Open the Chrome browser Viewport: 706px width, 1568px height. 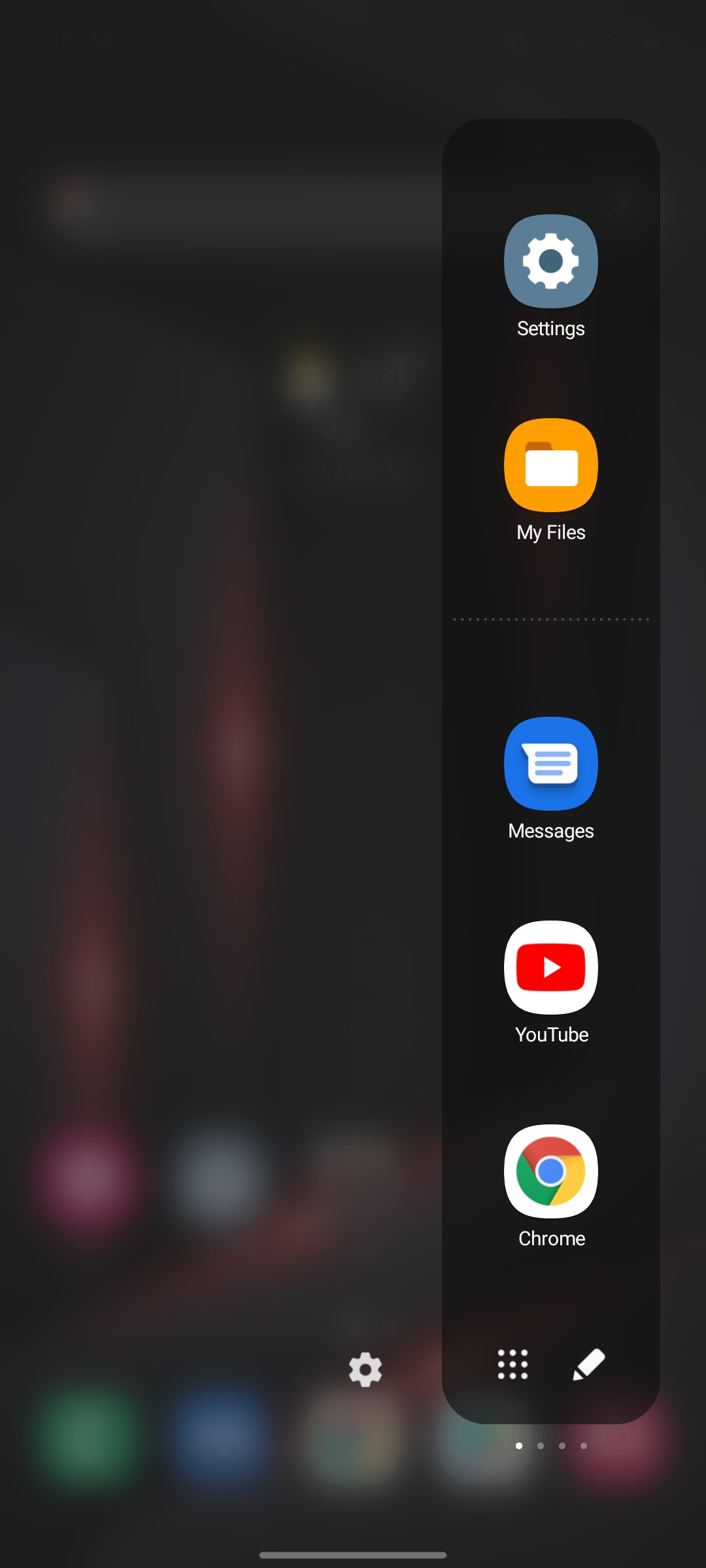[x=550, y=1171]
